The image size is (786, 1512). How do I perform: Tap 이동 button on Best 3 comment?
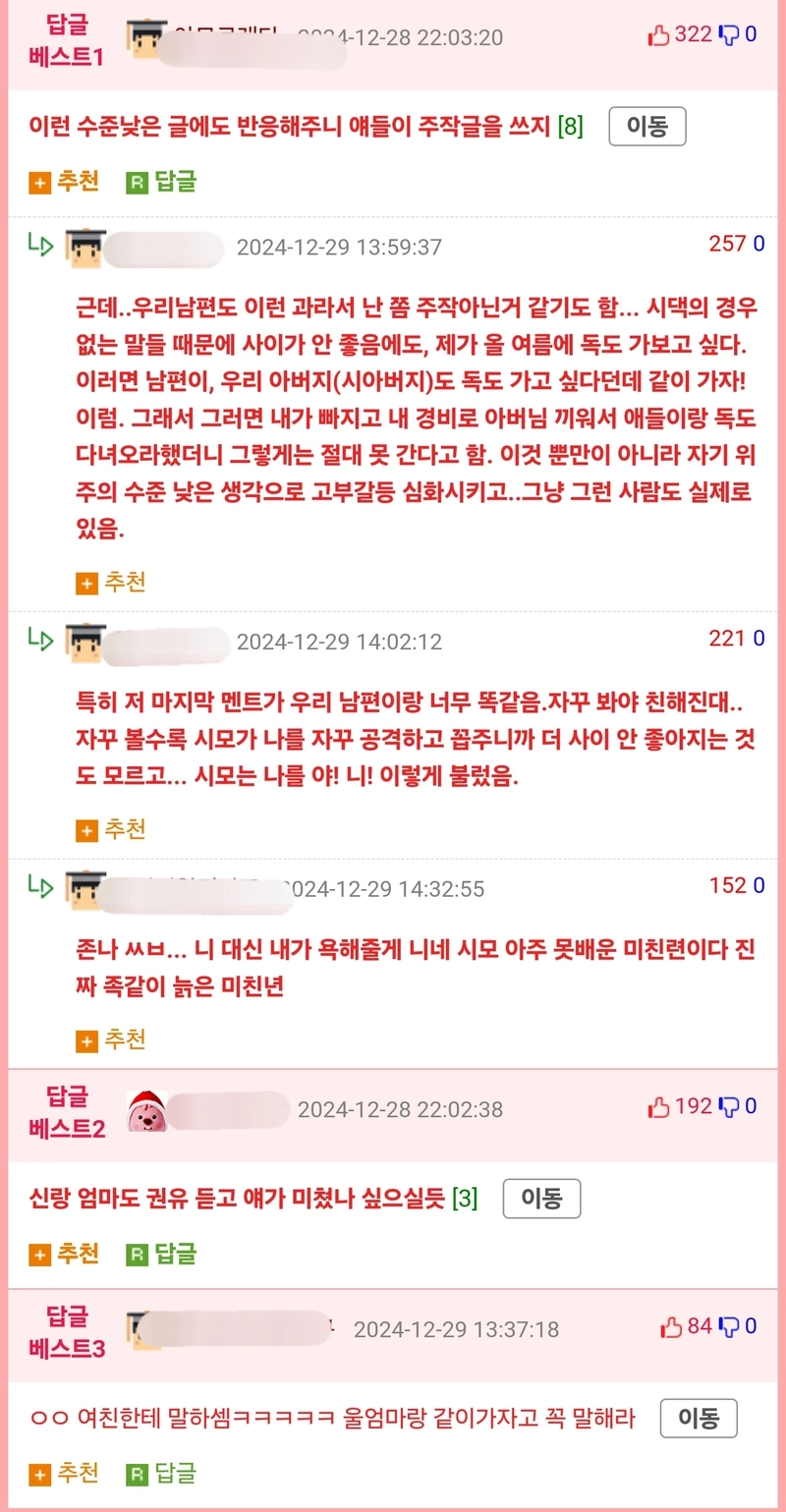coord(698,1419)
